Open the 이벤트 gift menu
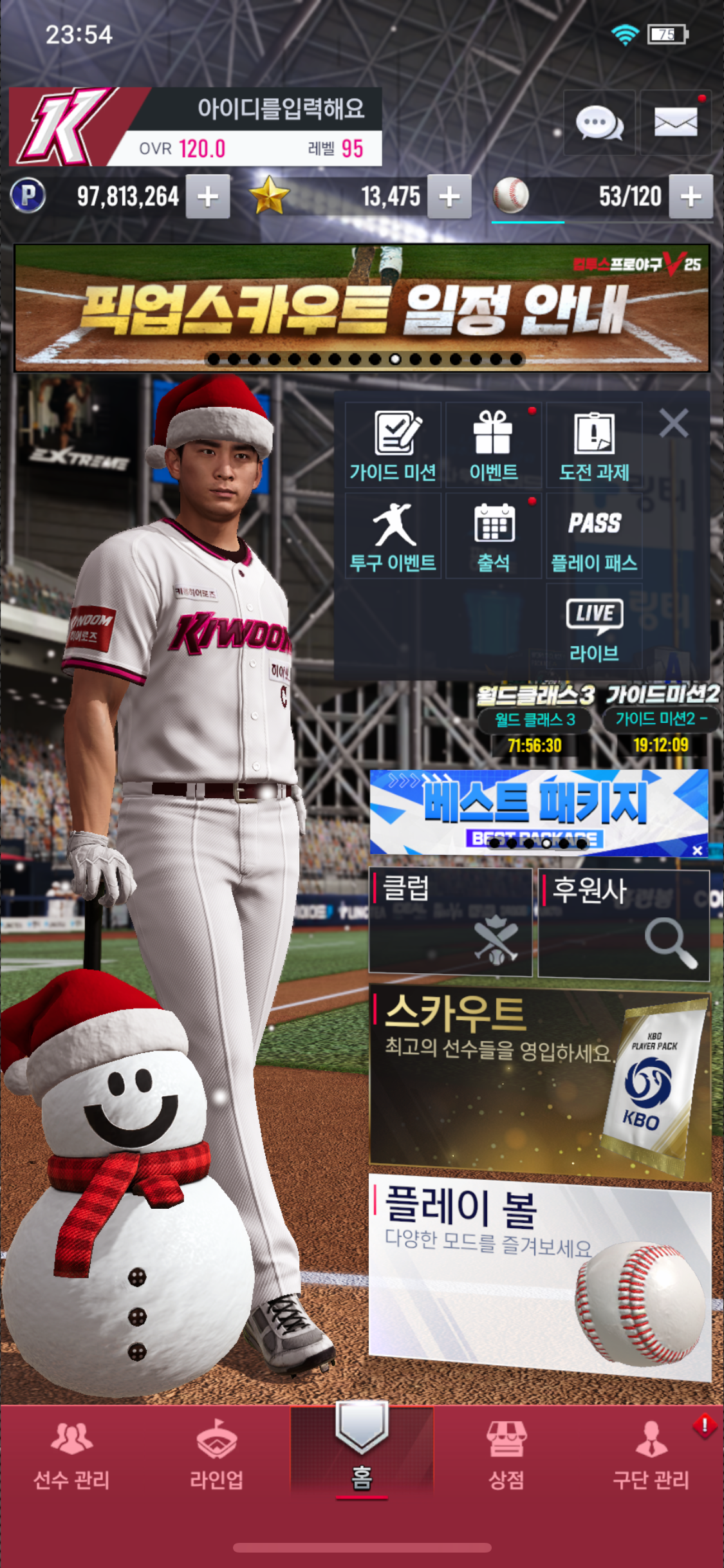The image size is (724, 1568). pos(494,445)
